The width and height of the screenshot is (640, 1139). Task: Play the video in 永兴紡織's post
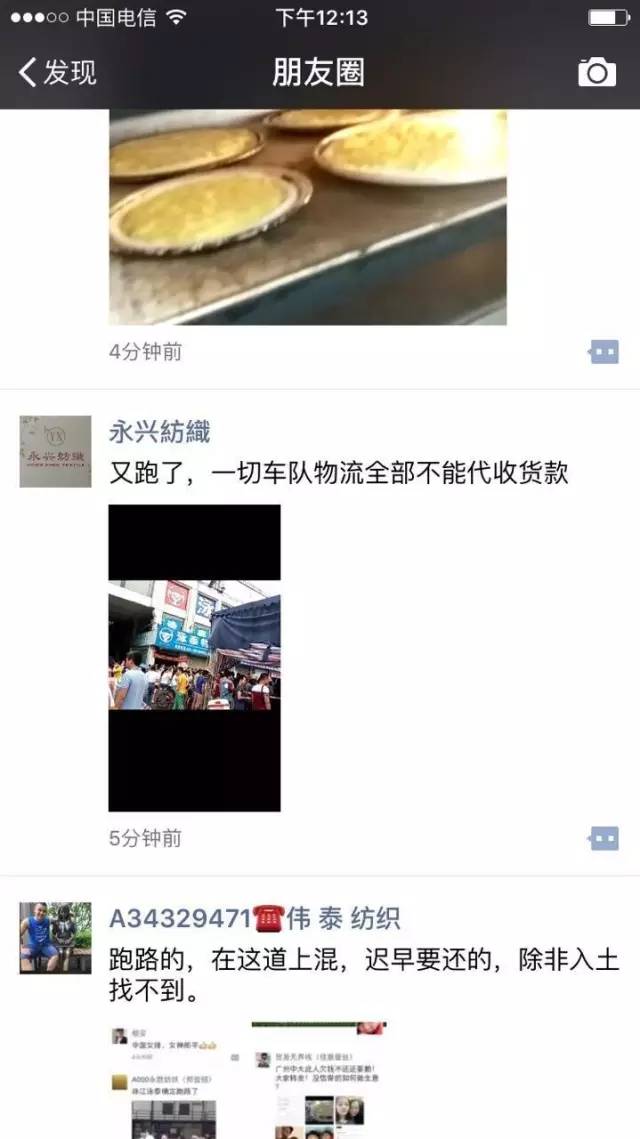194,657
